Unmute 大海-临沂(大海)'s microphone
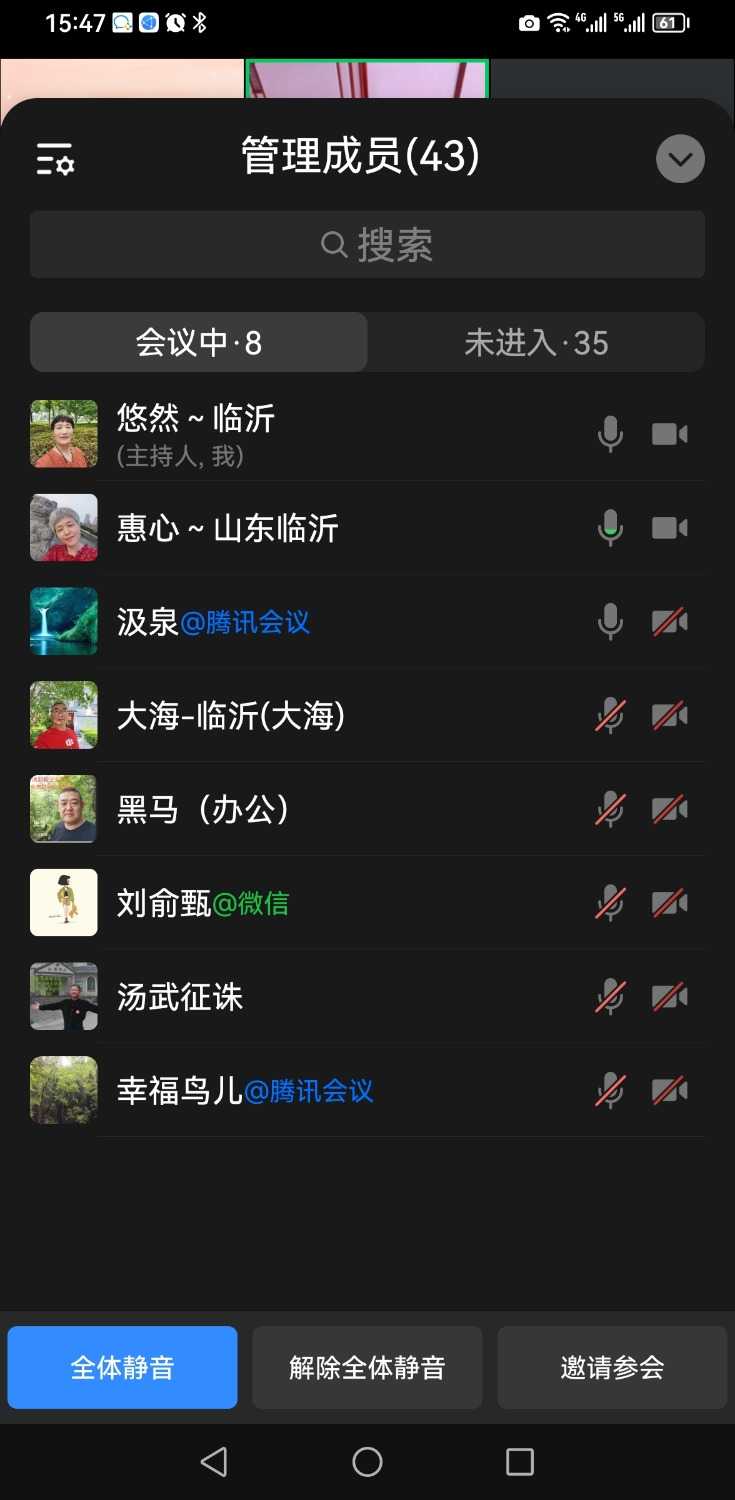This screenshot has width=735, height=1500. tap(611, 715)
